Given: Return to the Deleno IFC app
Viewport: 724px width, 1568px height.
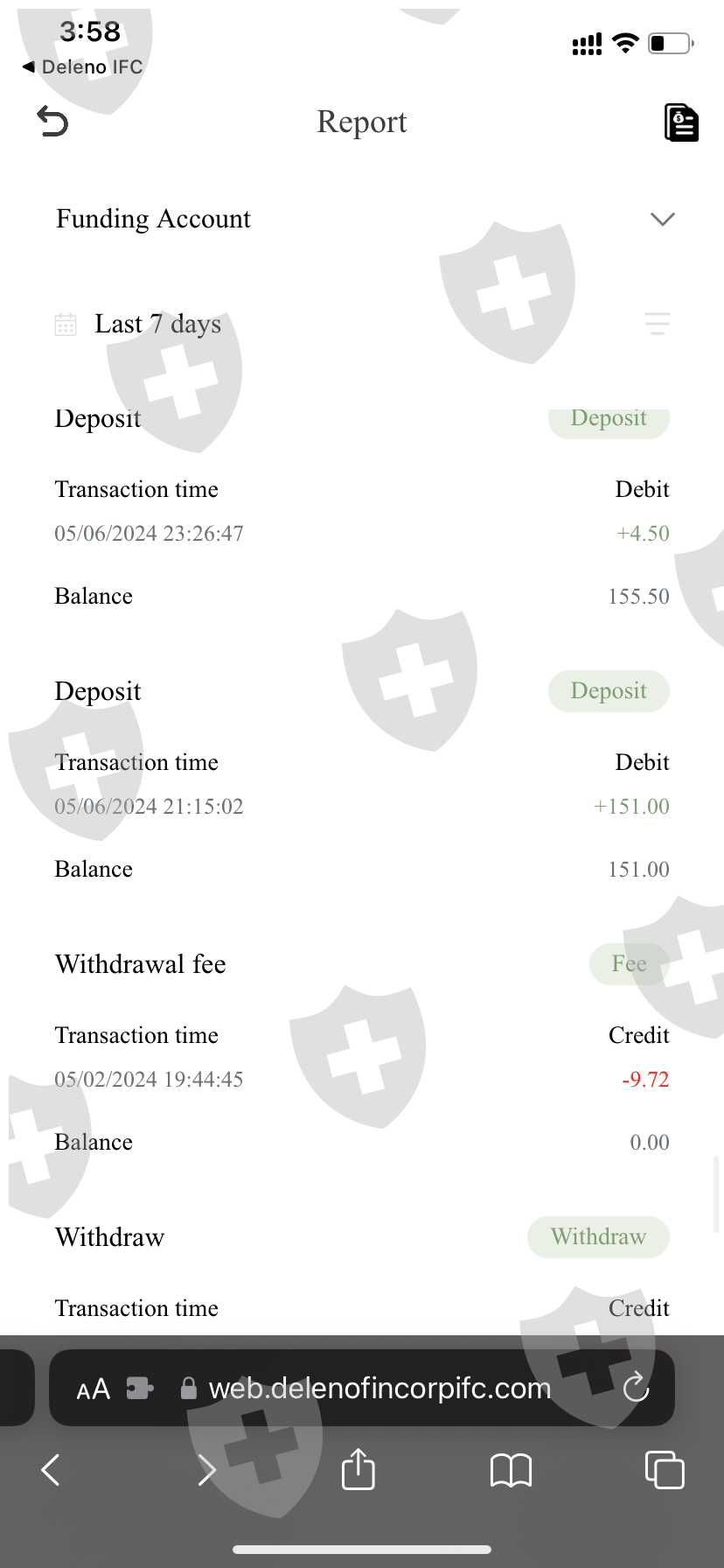Looking at the screenshot, I should 82,66.
